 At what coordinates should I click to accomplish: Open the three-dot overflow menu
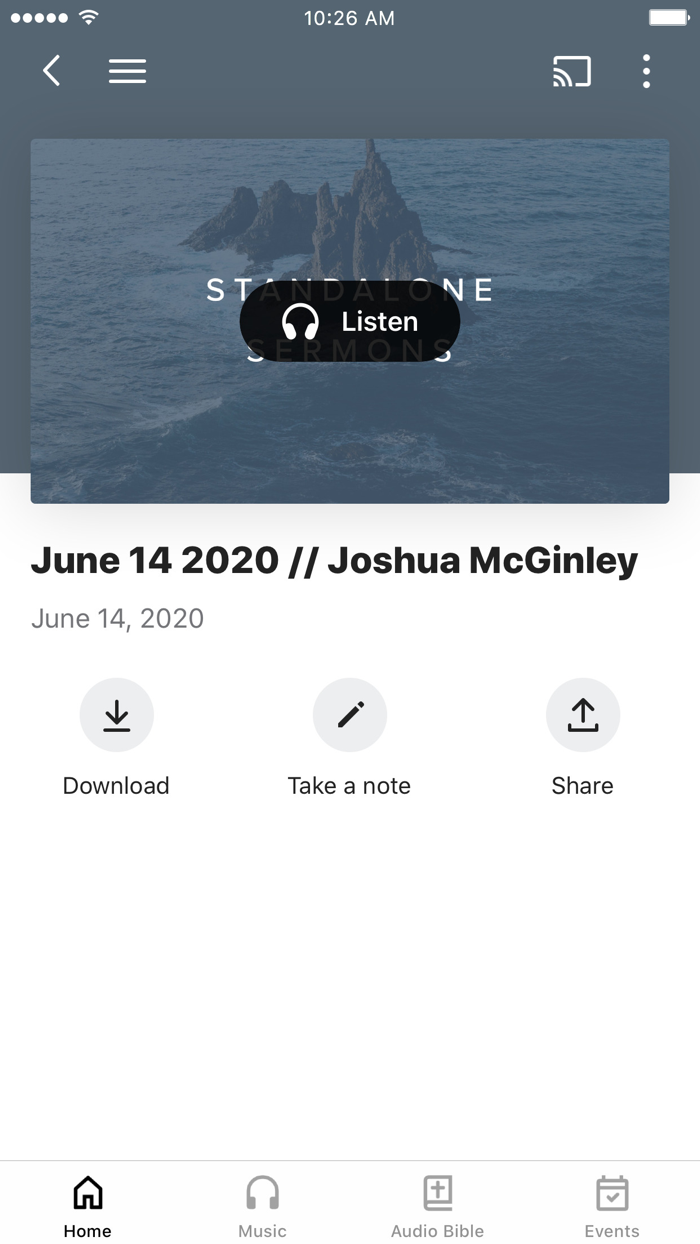pyautogui.click(x=647, y=71)
